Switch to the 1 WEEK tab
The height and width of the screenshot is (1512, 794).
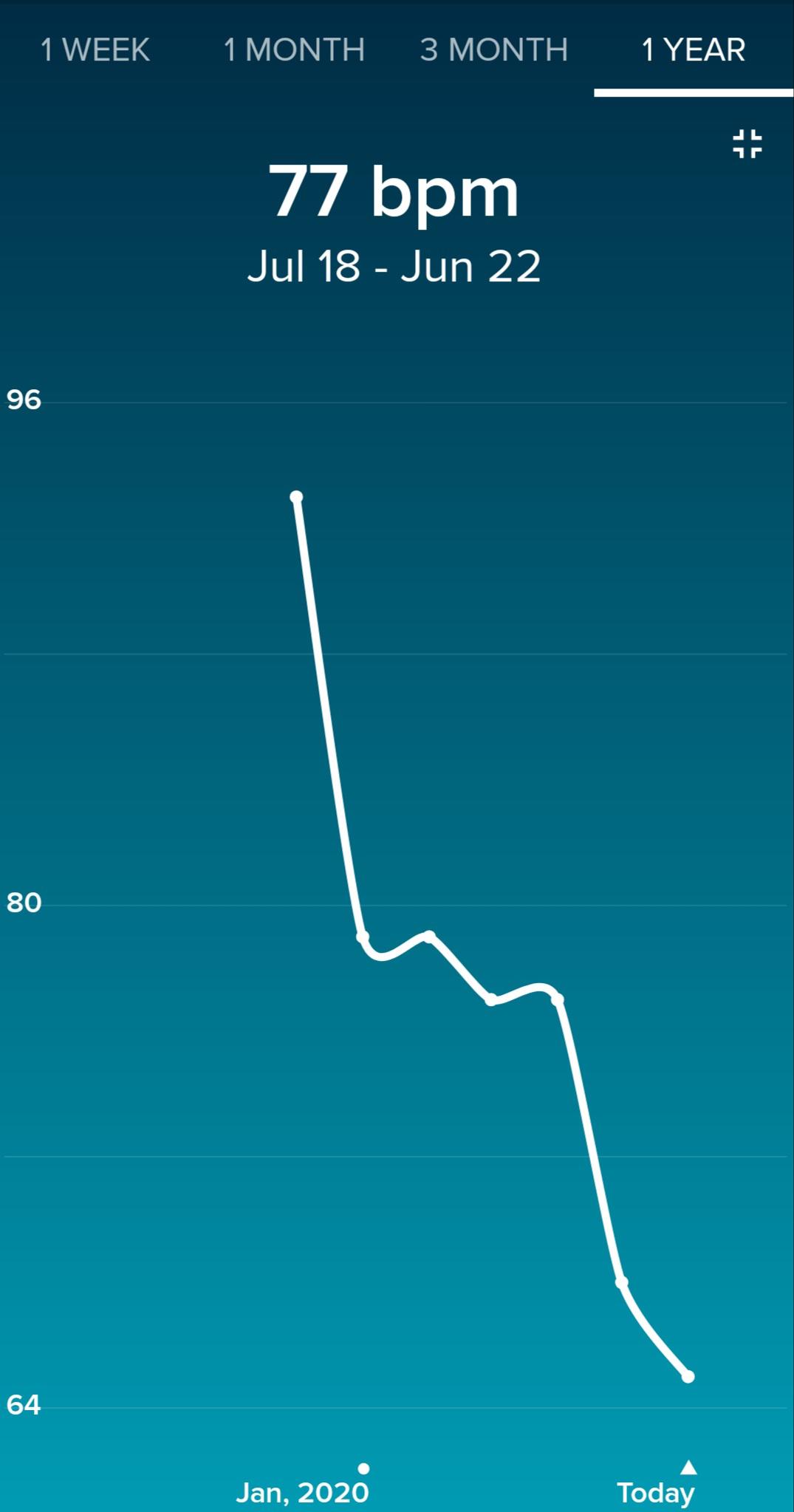95,50
